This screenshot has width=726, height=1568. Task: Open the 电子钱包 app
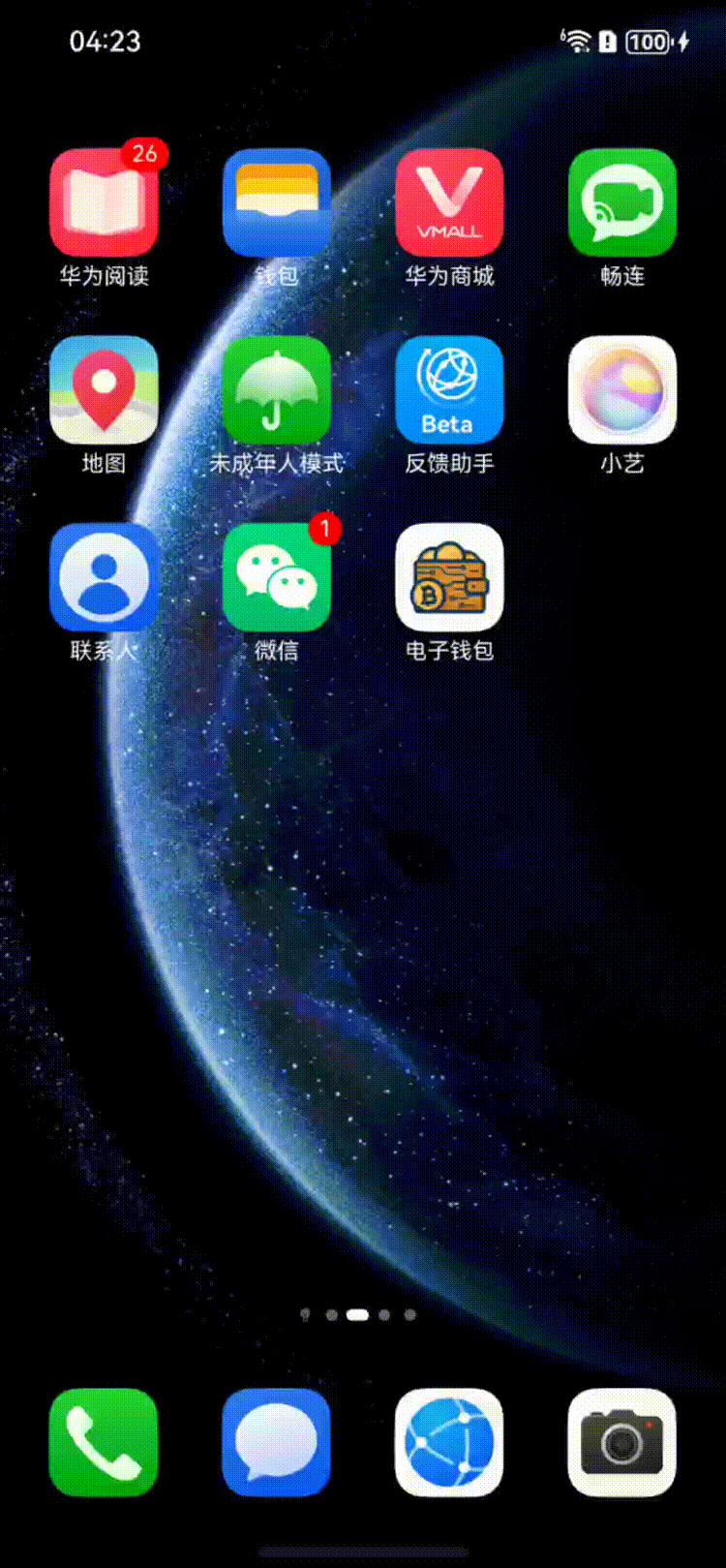(x=449, y=578)
